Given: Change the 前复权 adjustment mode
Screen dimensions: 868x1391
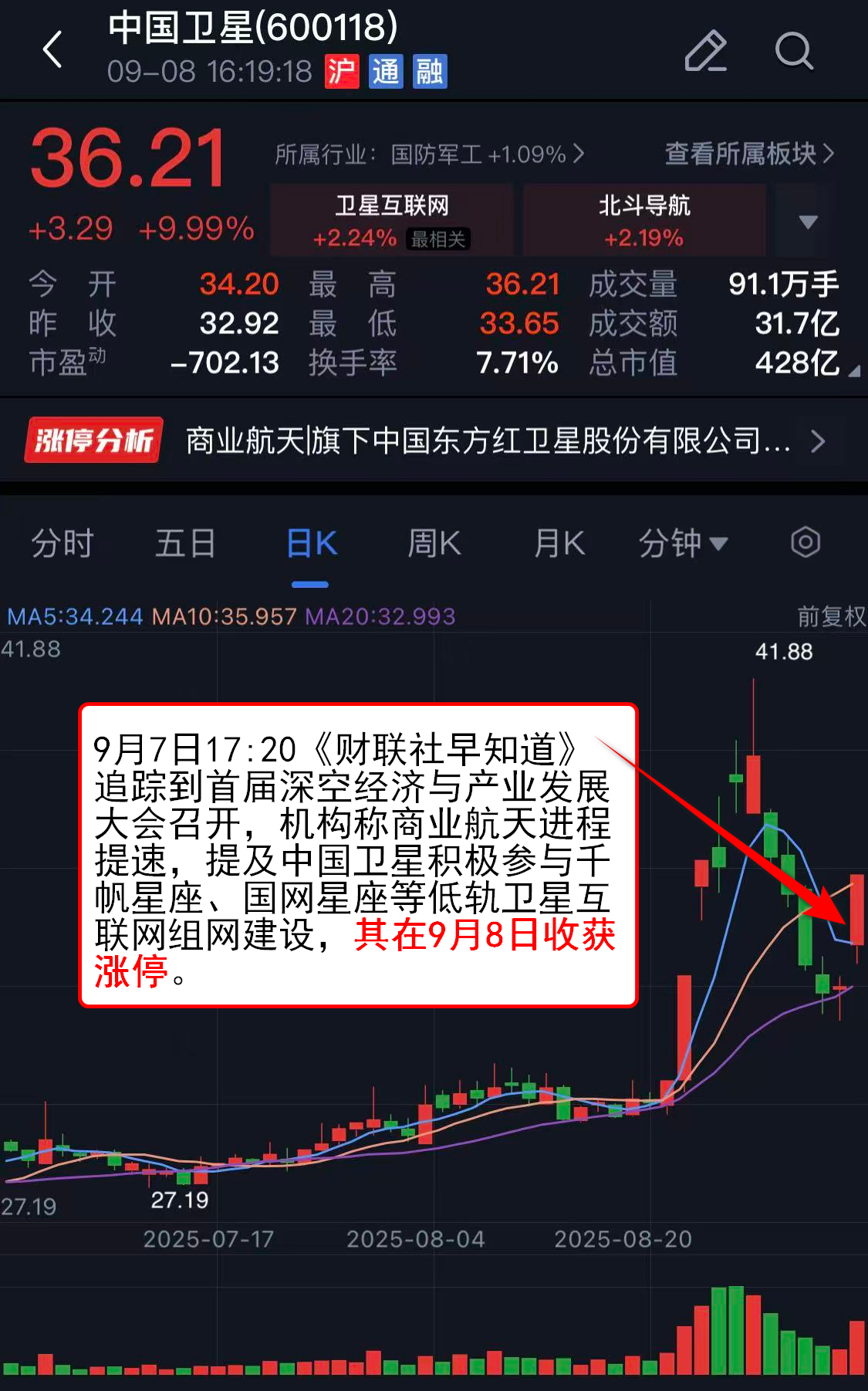Looking at the screenshot, I should tap(830, 616).
